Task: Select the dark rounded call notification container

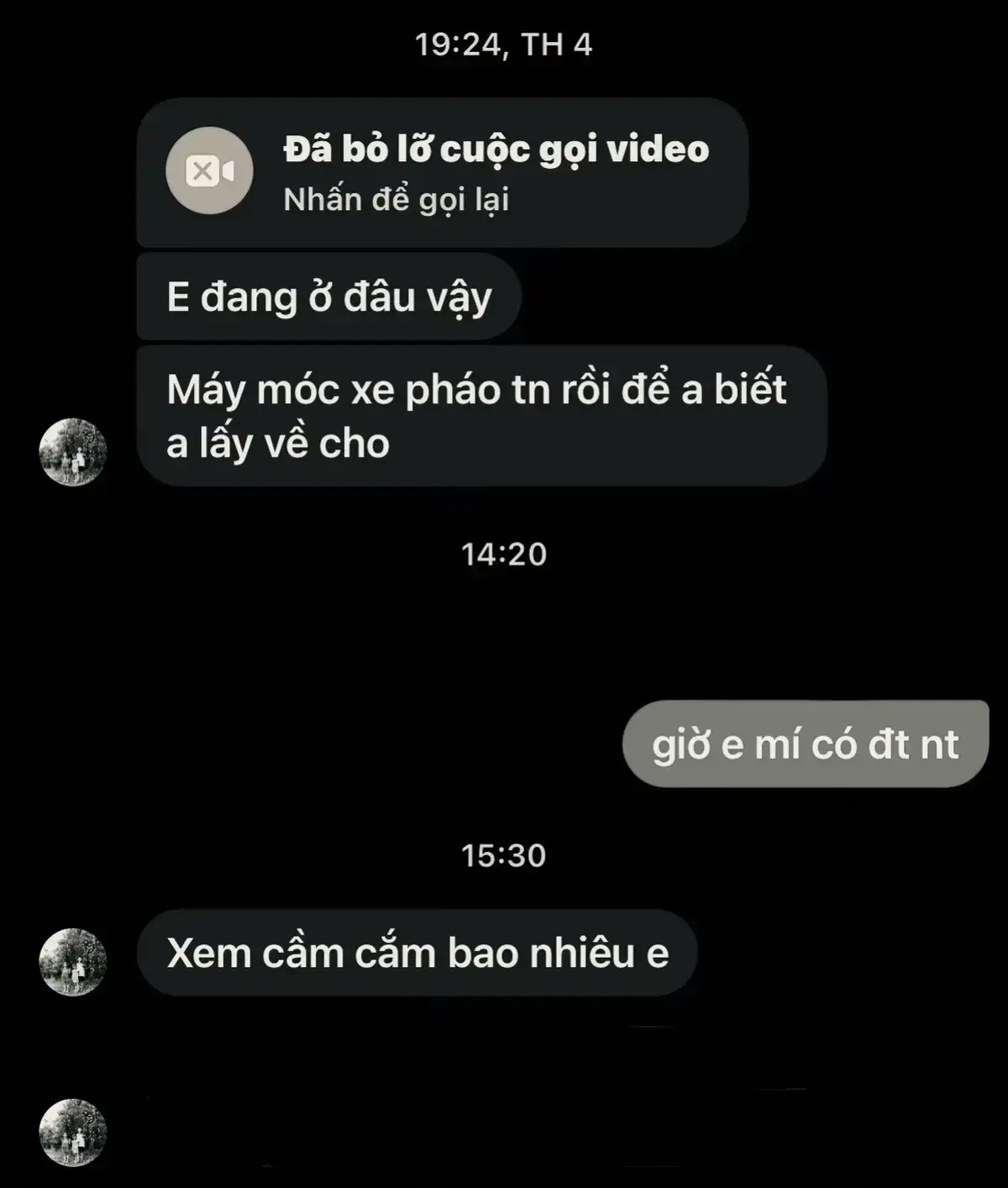Action: click(x=445, y=172)
